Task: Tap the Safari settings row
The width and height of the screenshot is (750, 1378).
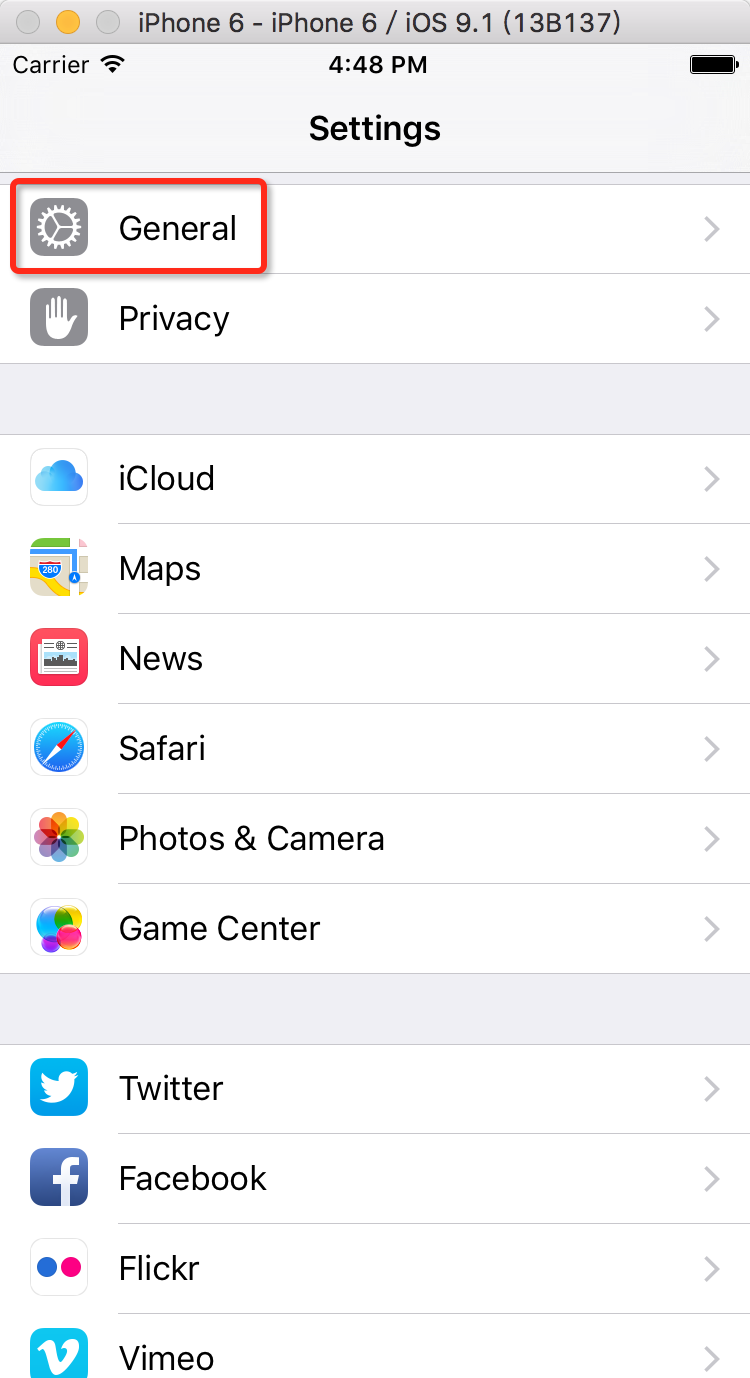Action: [162, 748]
